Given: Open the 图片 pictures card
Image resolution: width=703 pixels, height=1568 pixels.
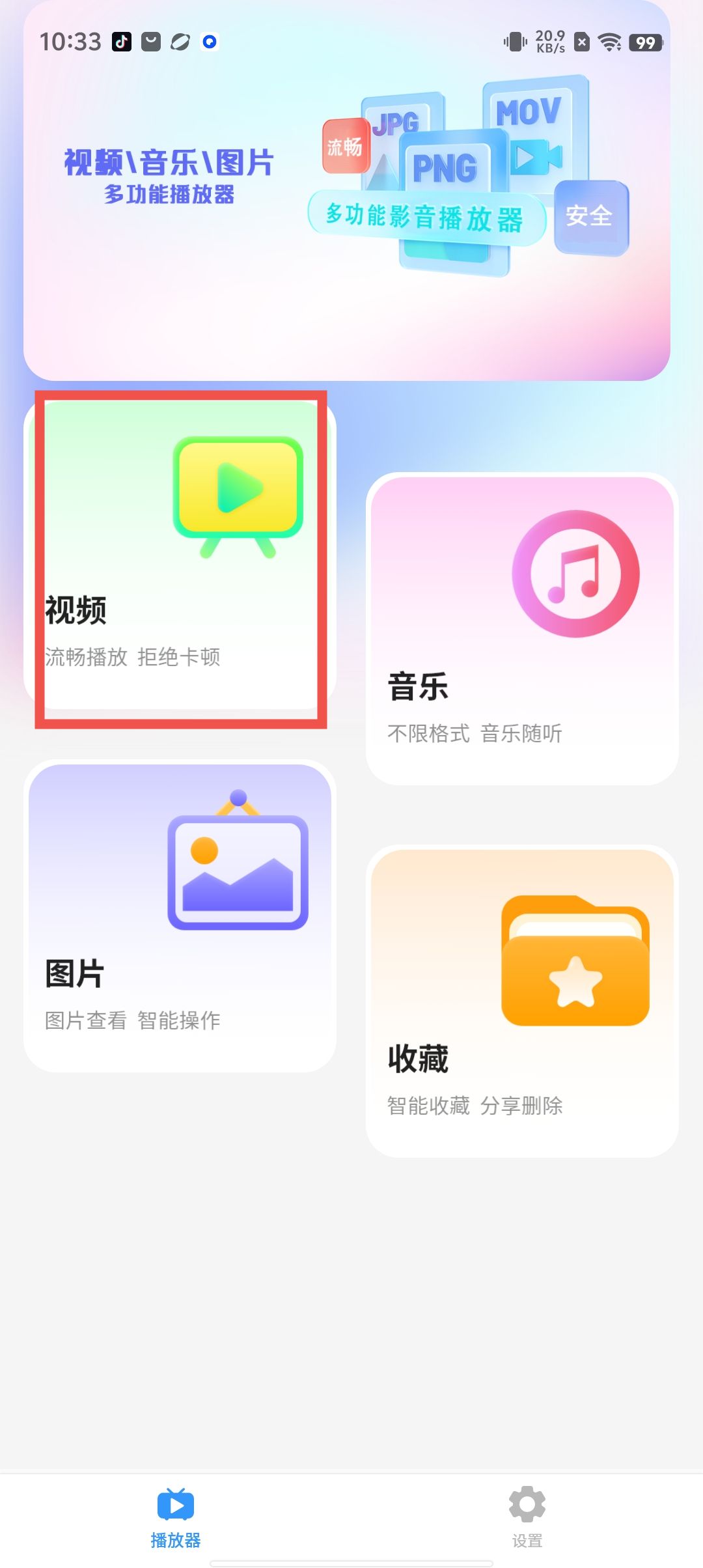Looking at the screenshot, I should click(180, 915).
